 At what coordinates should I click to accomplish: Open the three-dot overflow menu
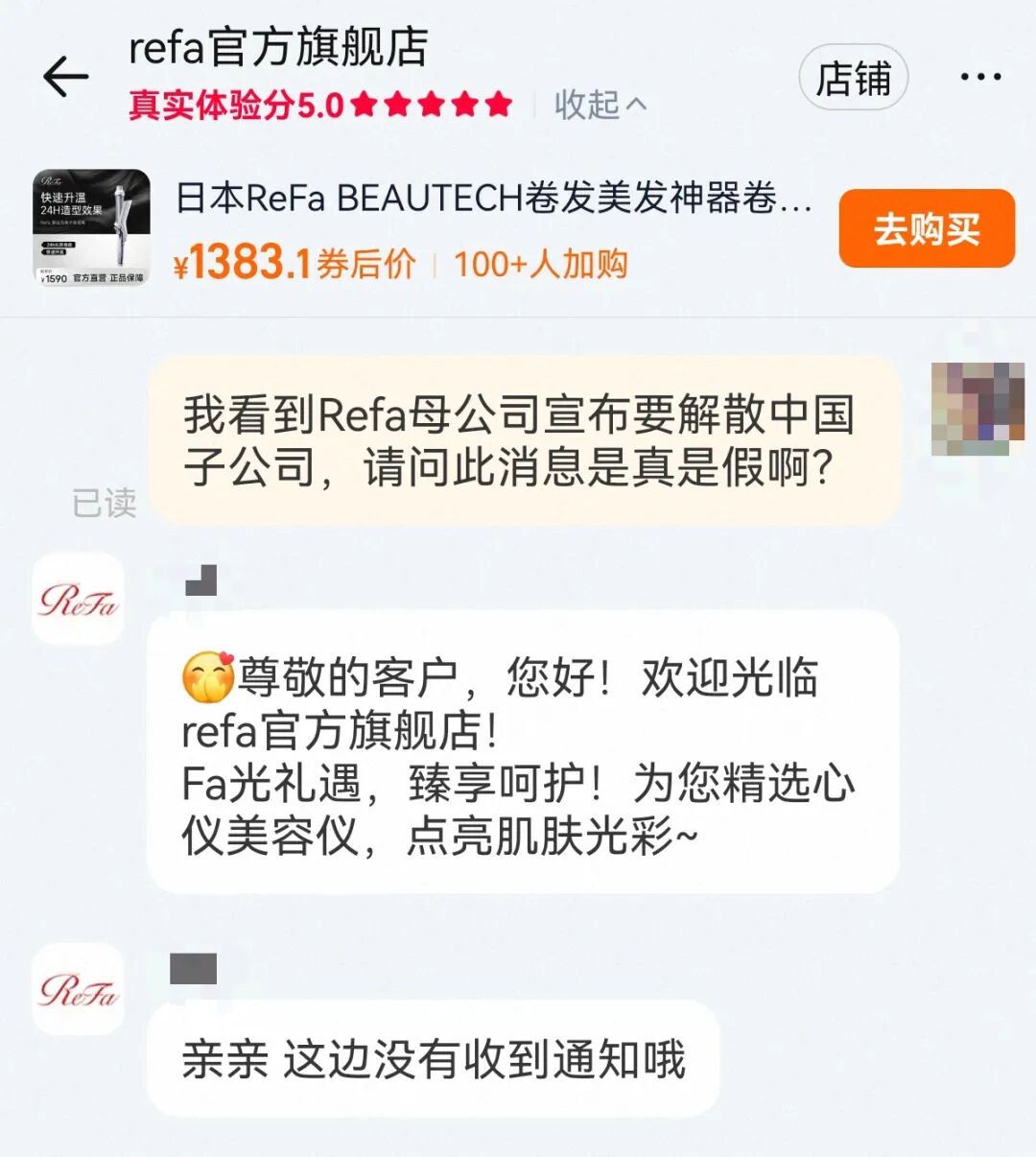click(x=980, y=77)
